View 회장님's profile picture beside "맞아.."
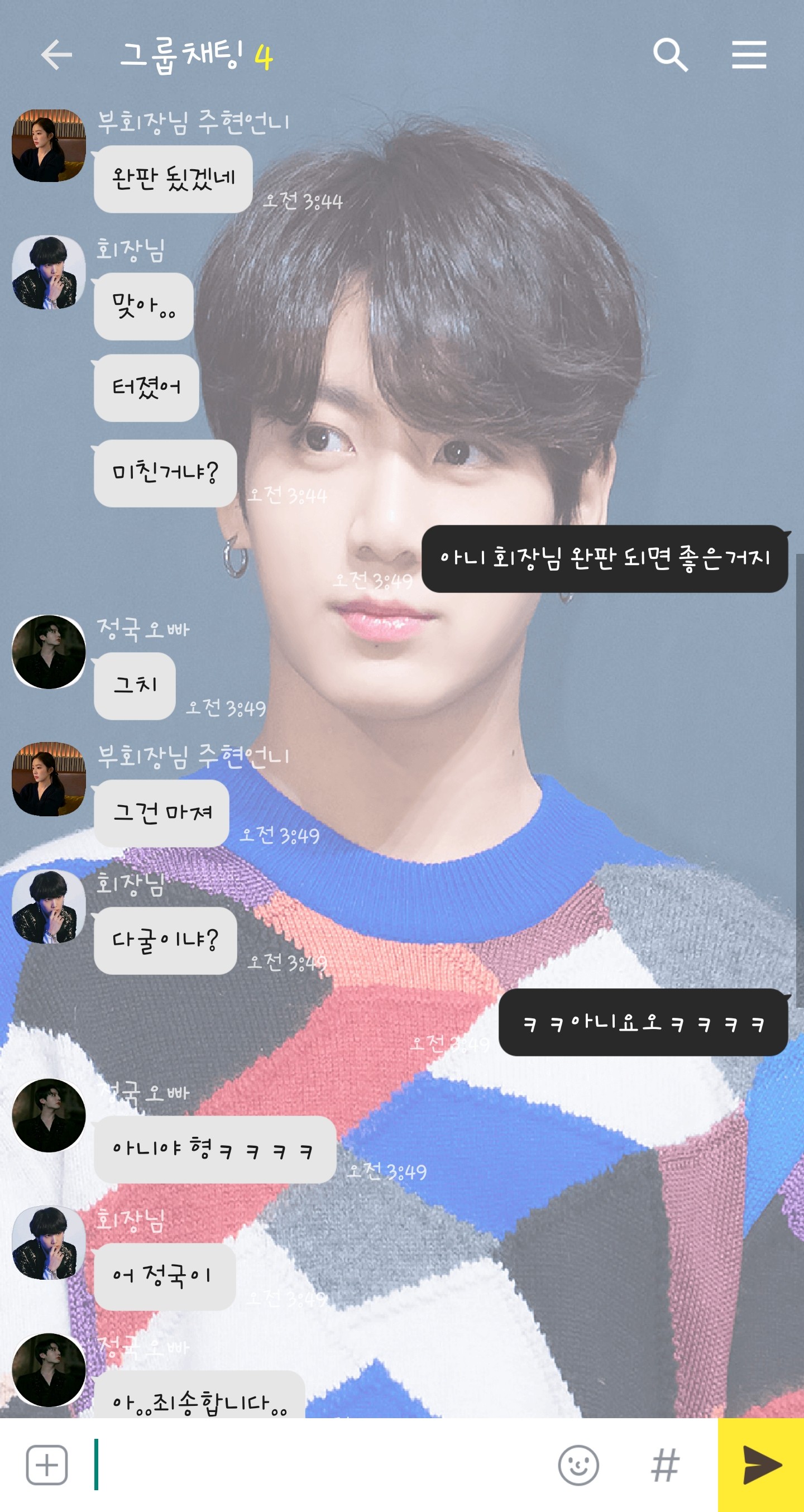This screenshot has width=804, height=1512. (x=49, y=272)
